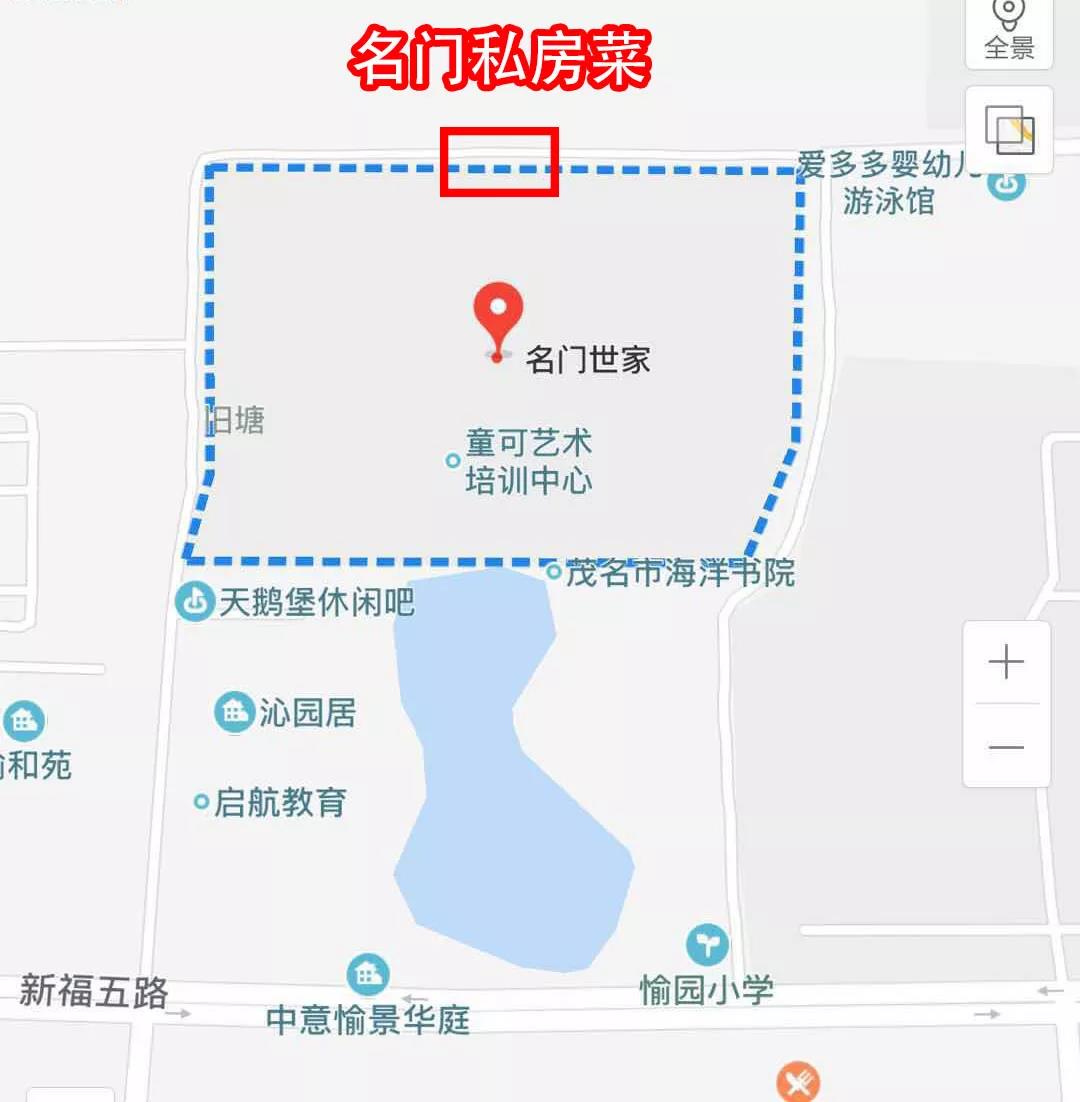
Task: Open the map layers switcher
Action: (1009, 130)
